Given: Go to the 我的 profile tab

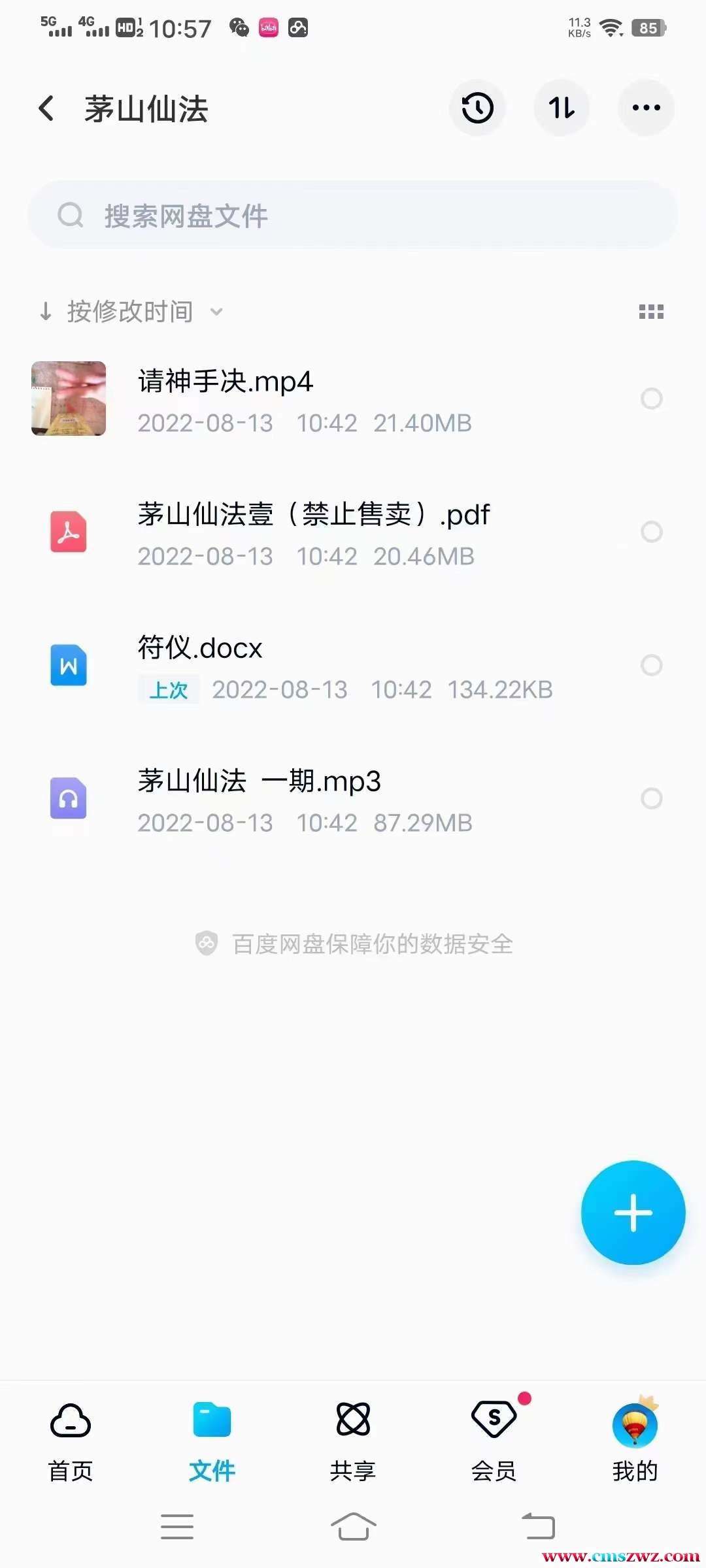Looking at the screenshot, I should tap(635, 1437).
